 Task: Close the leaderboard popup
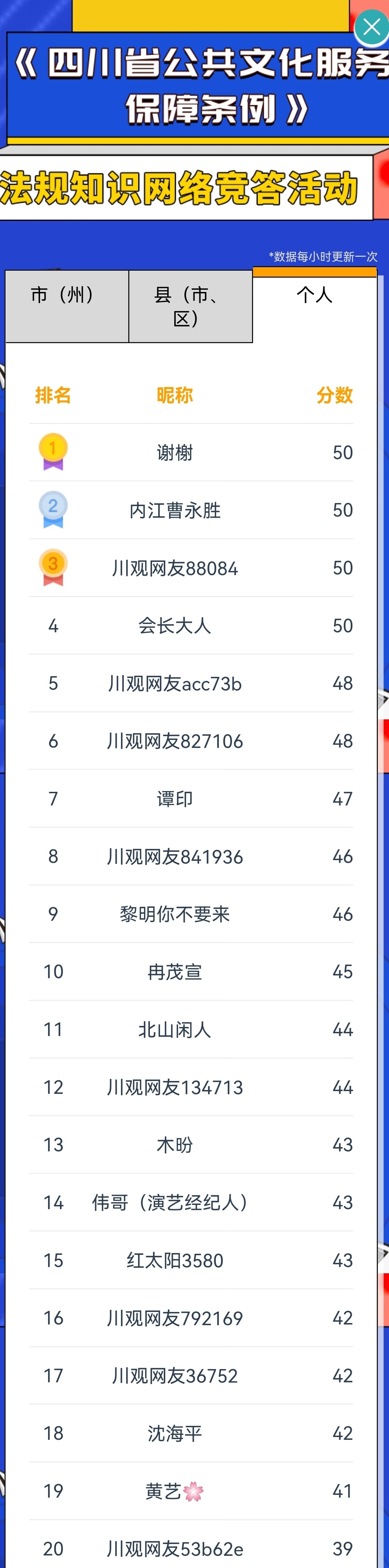[371, 27]
